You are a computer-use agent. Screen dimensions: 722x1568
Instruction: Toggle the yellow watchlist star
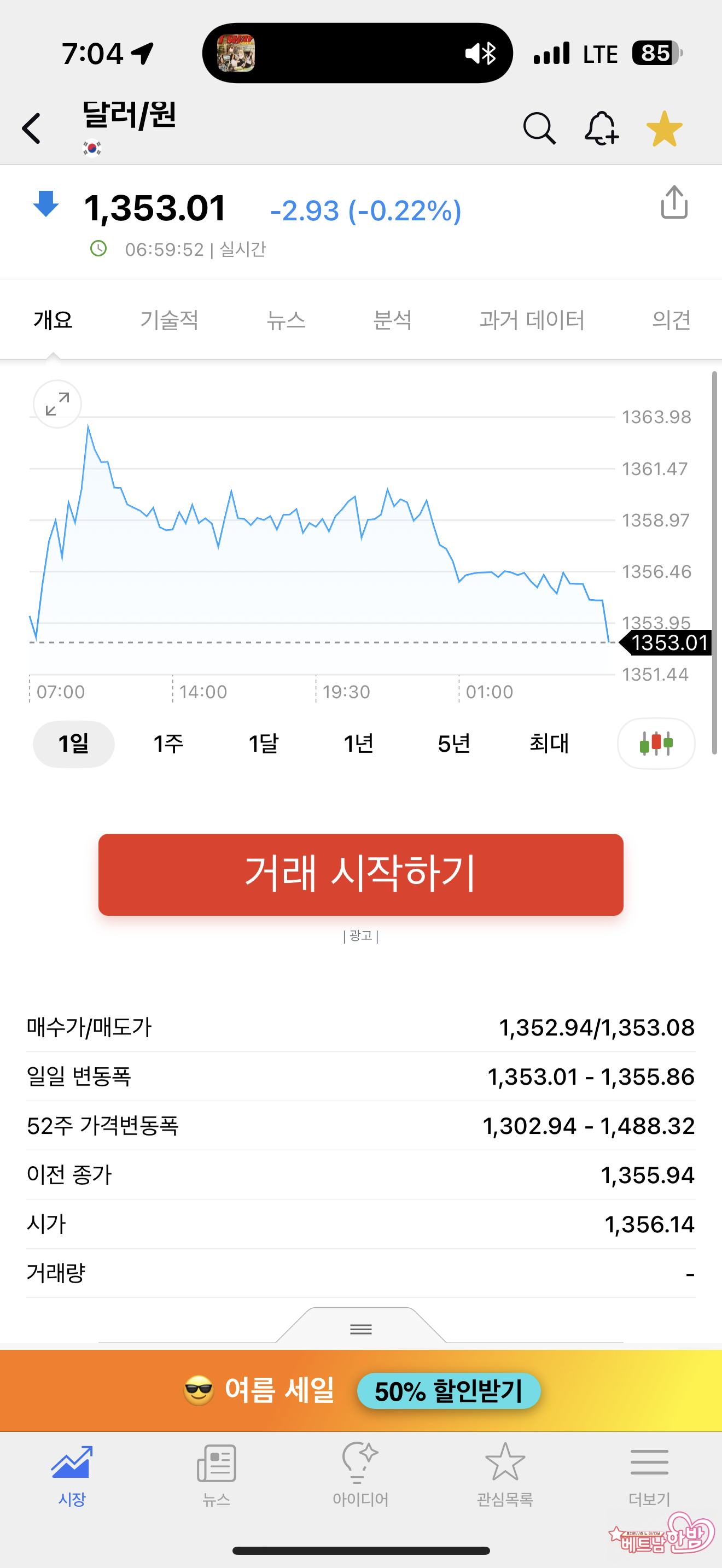click(x=664, y=128)
